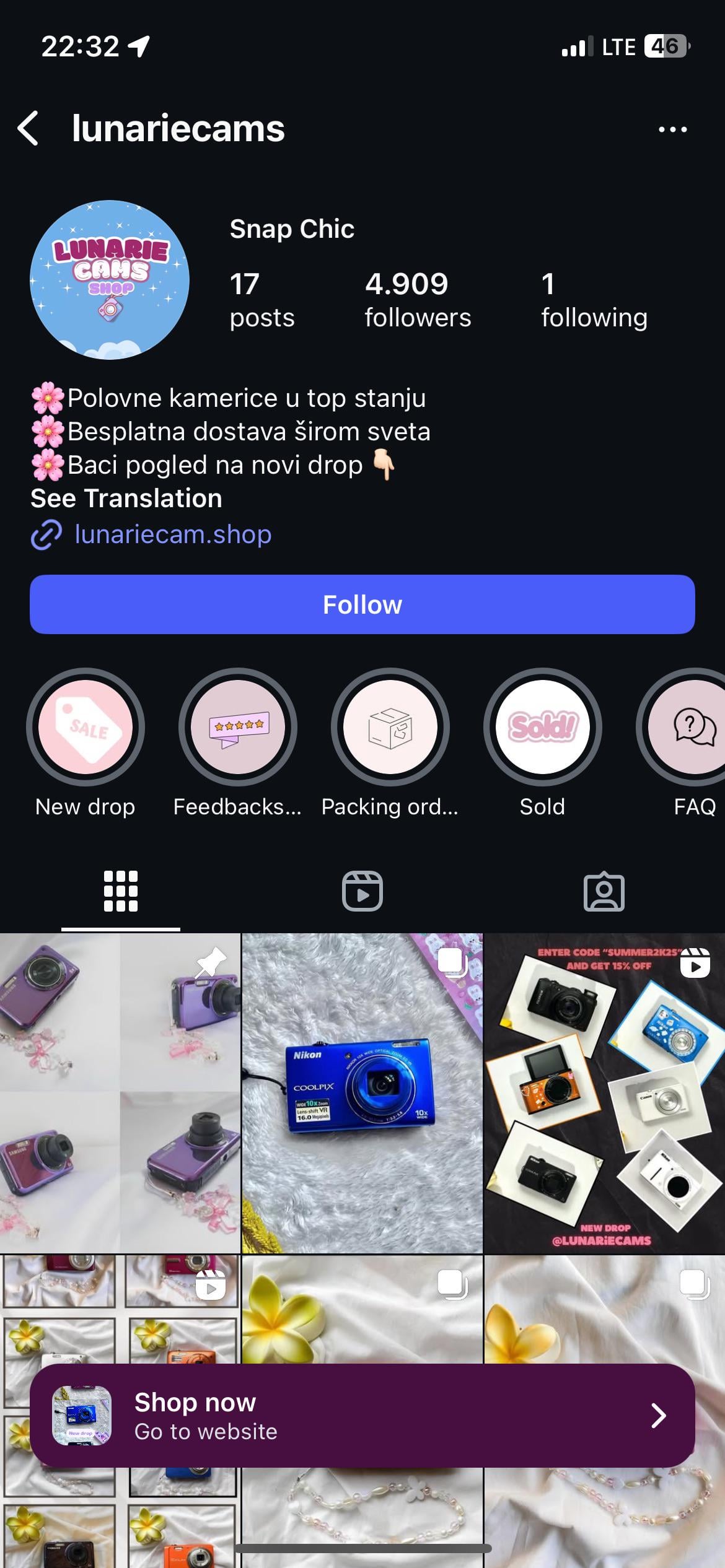Tap Shop now to visit website

tap(362, 1416)
